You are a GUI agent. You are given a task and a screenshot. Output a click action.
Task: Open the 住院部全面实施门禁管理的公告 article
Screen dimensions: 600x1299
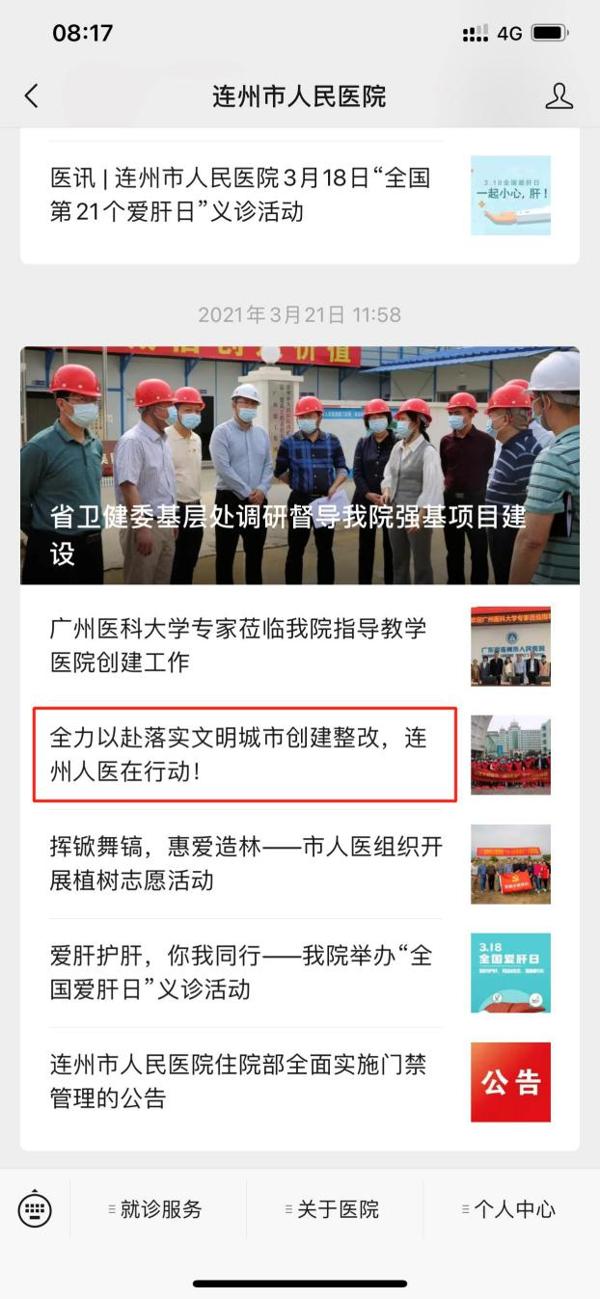pyautogui.click(x=240, y=1081)
